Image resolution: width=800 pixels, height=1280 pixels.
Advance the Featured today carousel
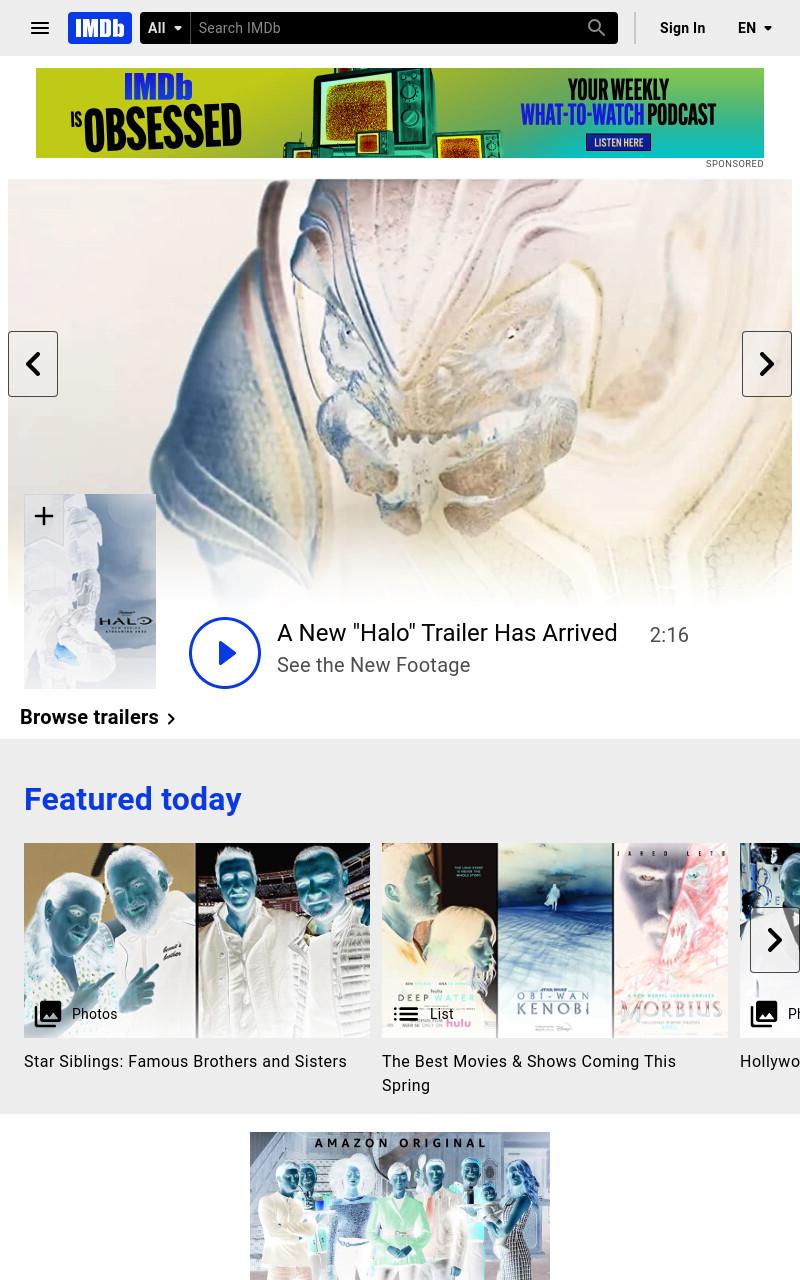(775, 940)
